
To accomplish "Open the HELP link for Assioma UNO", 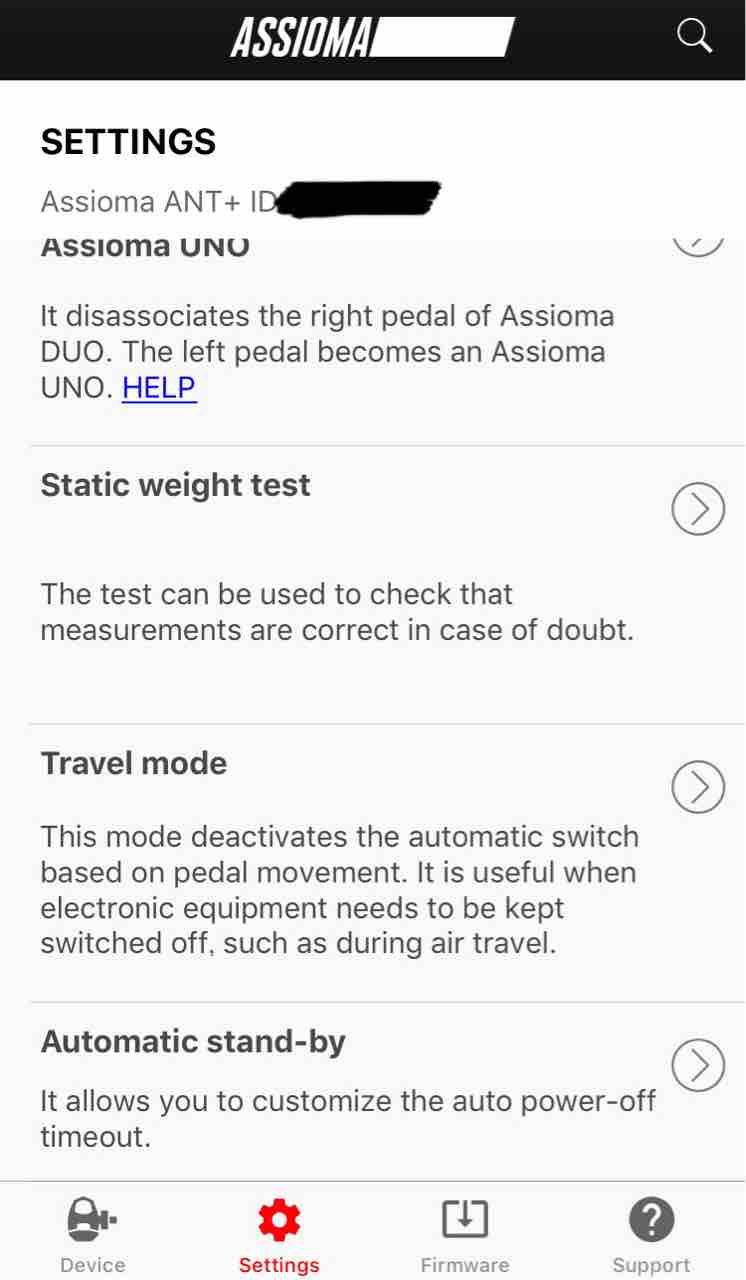I will point(159,388).
